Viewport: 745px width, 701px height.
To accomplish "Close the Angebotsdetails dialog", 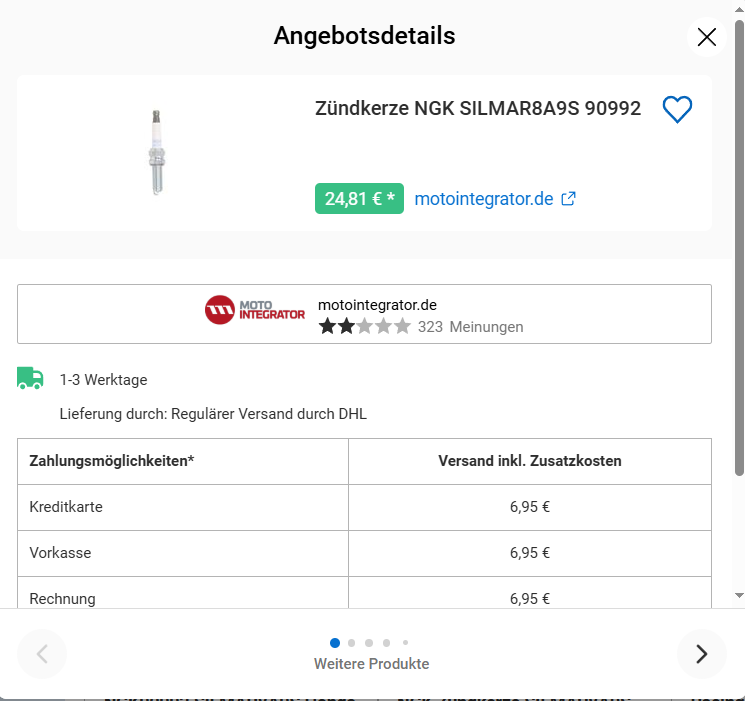I will coord(706,38).
